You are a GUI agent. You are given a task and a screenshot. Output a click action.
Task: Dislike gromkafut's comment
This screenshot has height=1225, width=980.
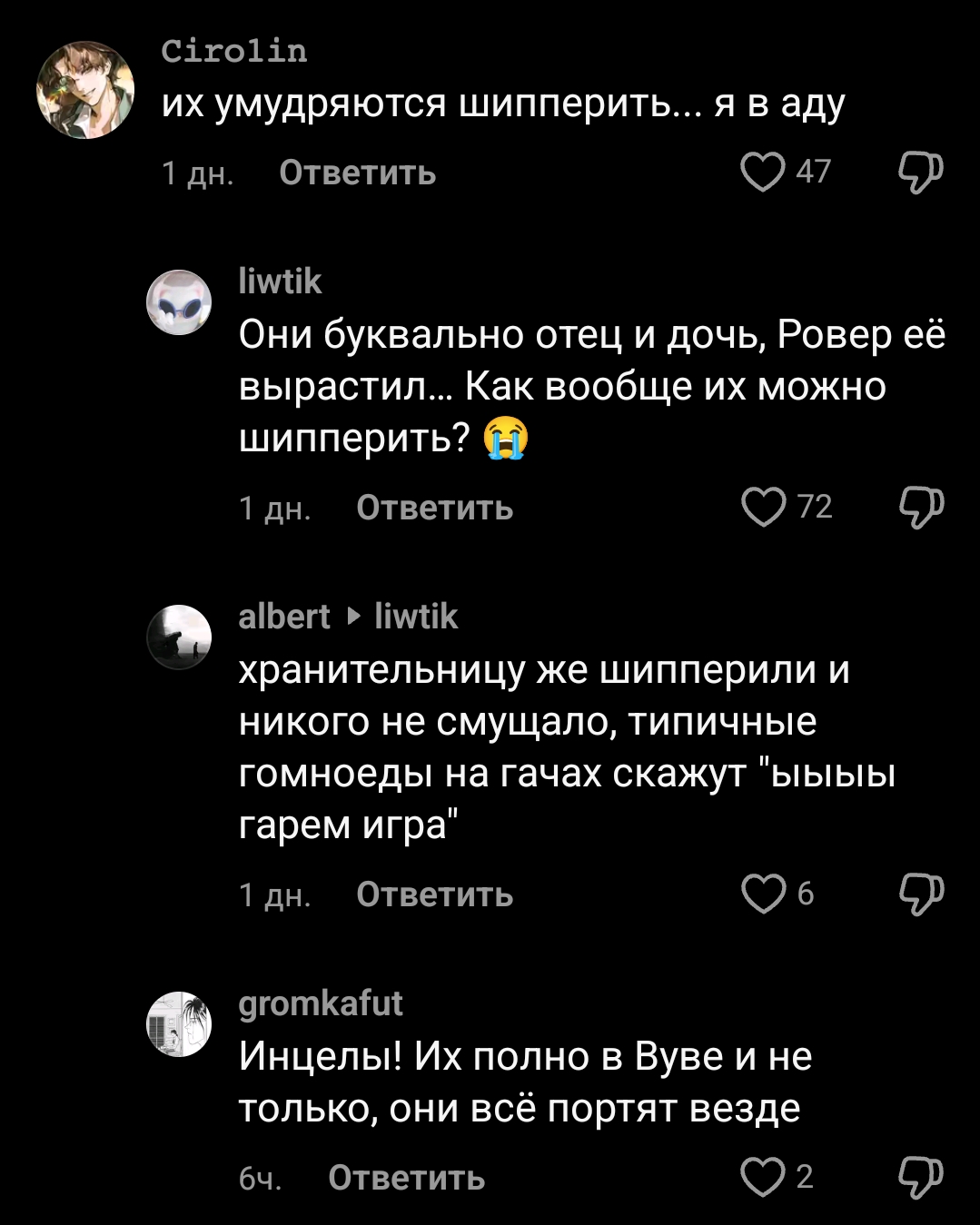point(921,1177)
